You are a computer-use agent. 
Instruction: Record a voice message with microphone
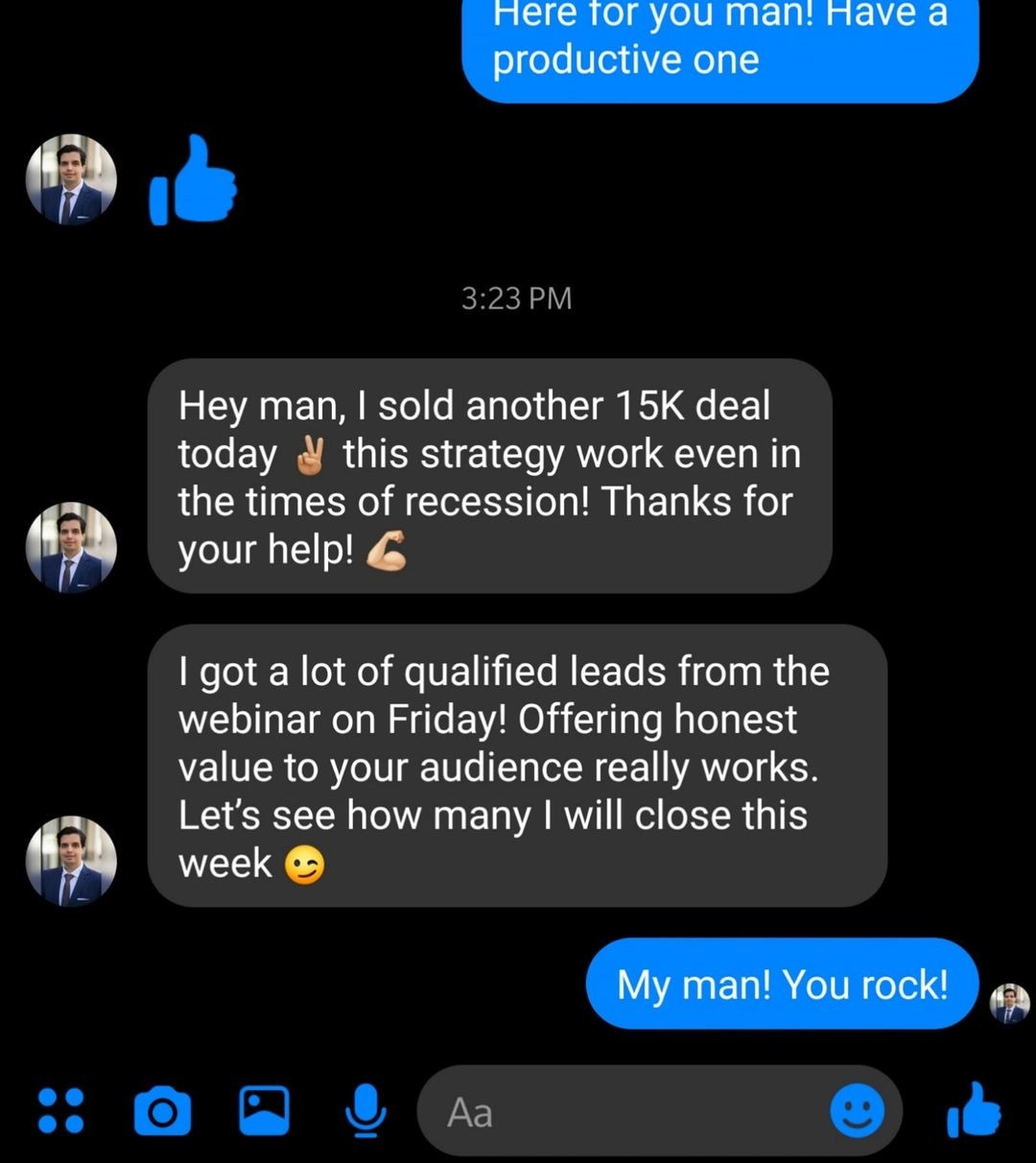(365, 1111)
